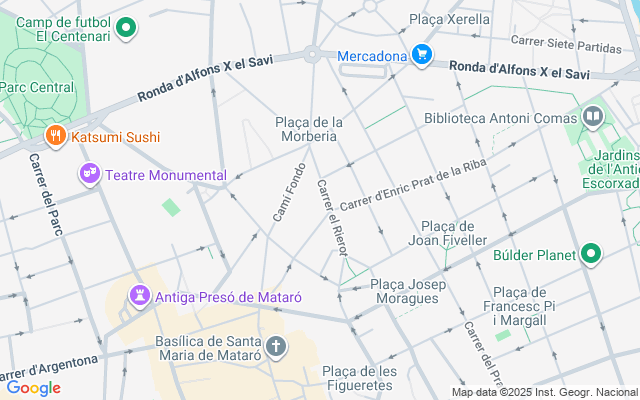The image size is (640, 400).
Task: Tap the Basílica de Santa Maria marker
Action: [x=275, y=348]
